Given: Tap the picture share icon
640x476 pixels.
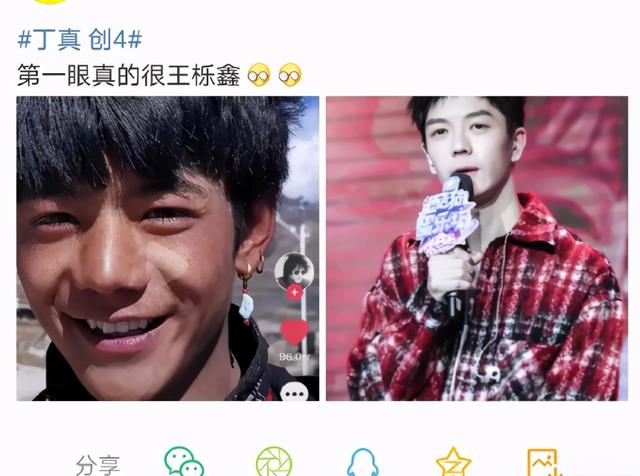Looking at the screenshot, I should click(x=544, y=463).
